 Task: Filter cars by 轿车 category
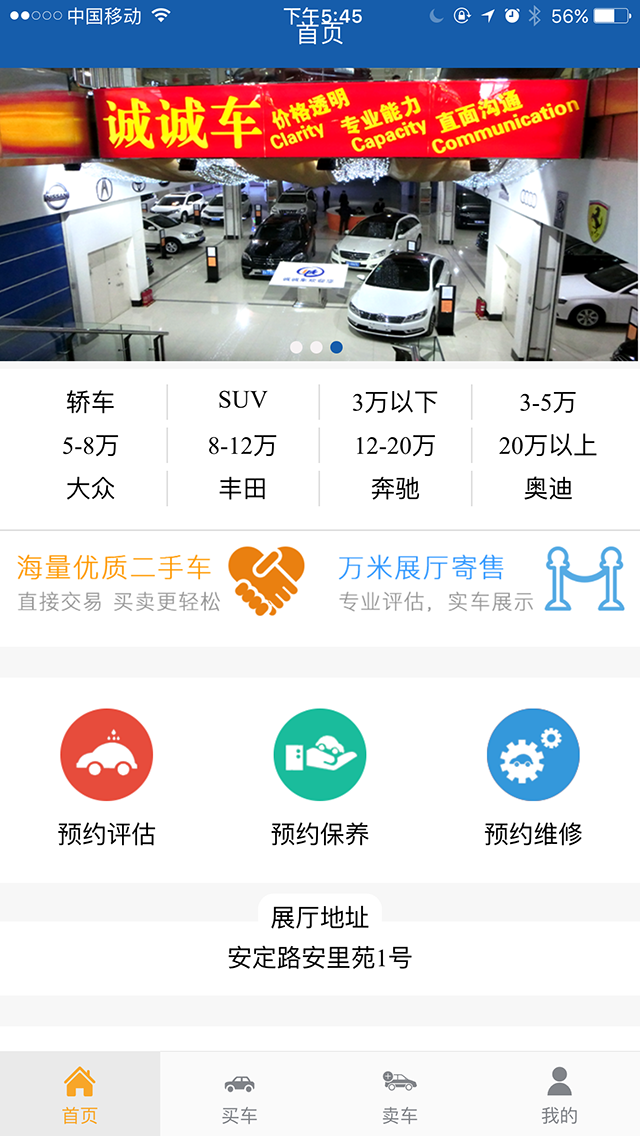[90, 402]
